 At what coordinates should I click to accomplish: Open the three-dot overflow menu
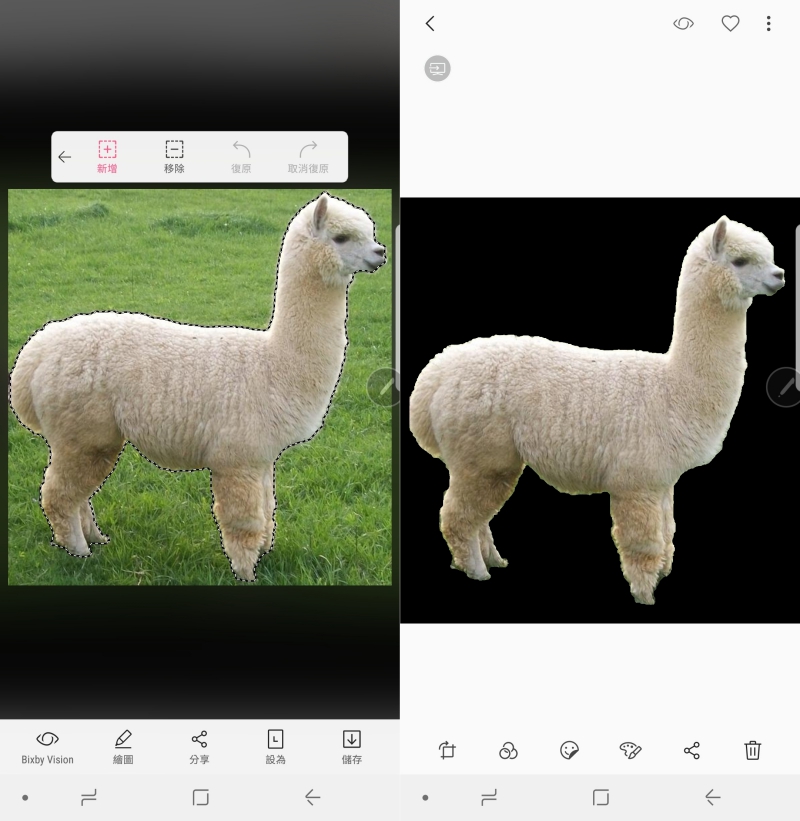pos(768,24)
